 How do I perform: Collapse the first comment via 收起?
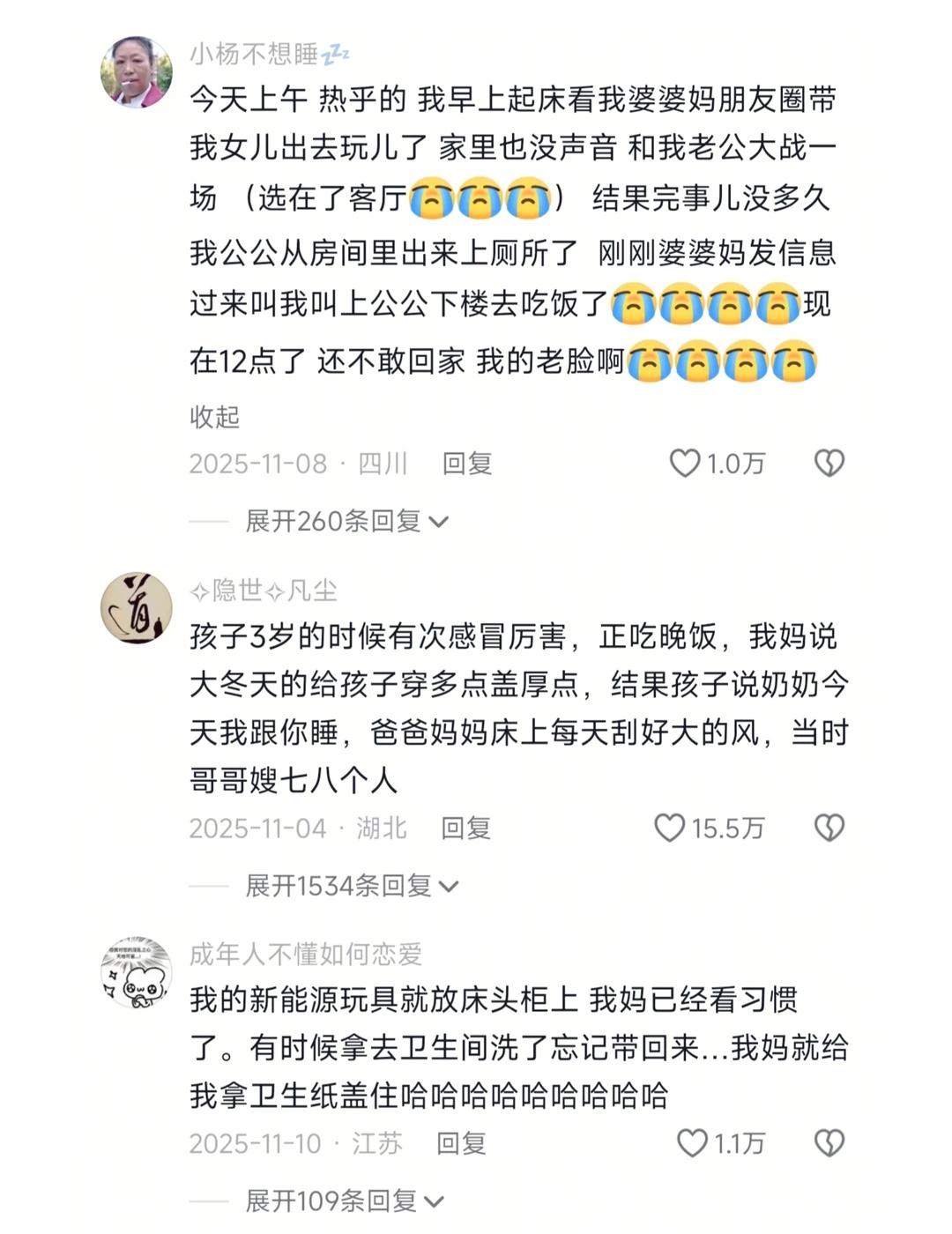(216, 419)
